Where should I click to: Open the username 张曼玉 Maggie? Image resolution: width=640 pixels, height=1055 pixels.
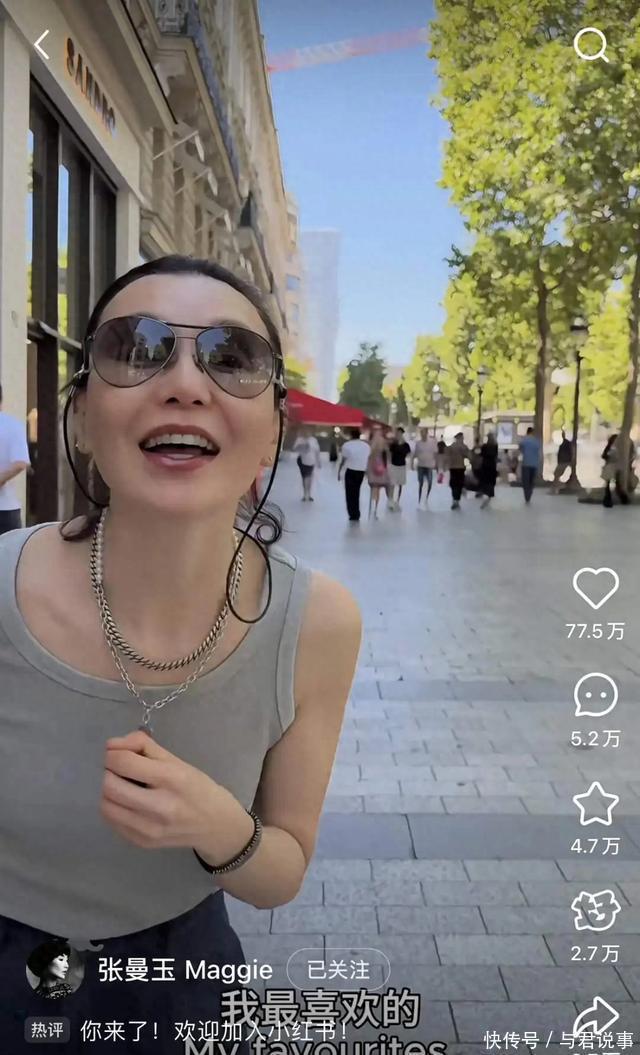(x=185, y=969)
